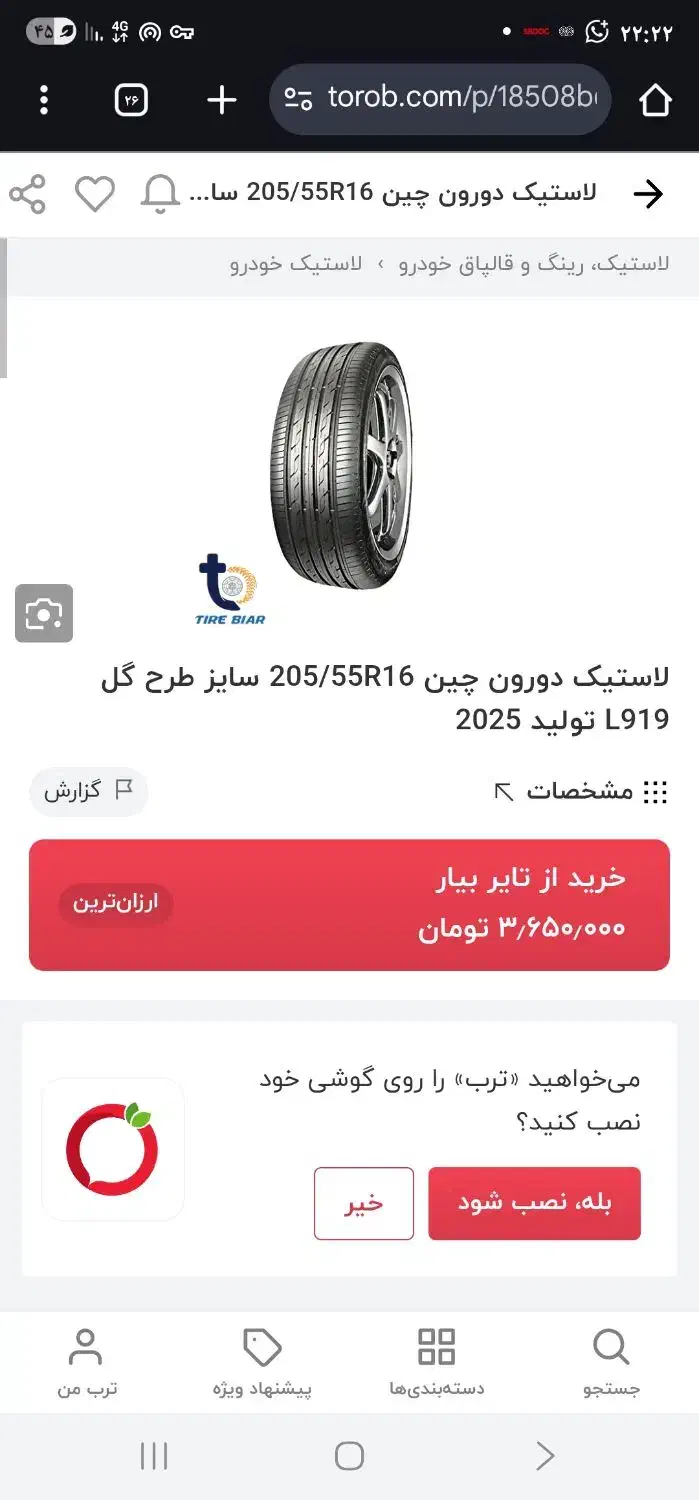Go to the browser home page

(x=655, y=100)
